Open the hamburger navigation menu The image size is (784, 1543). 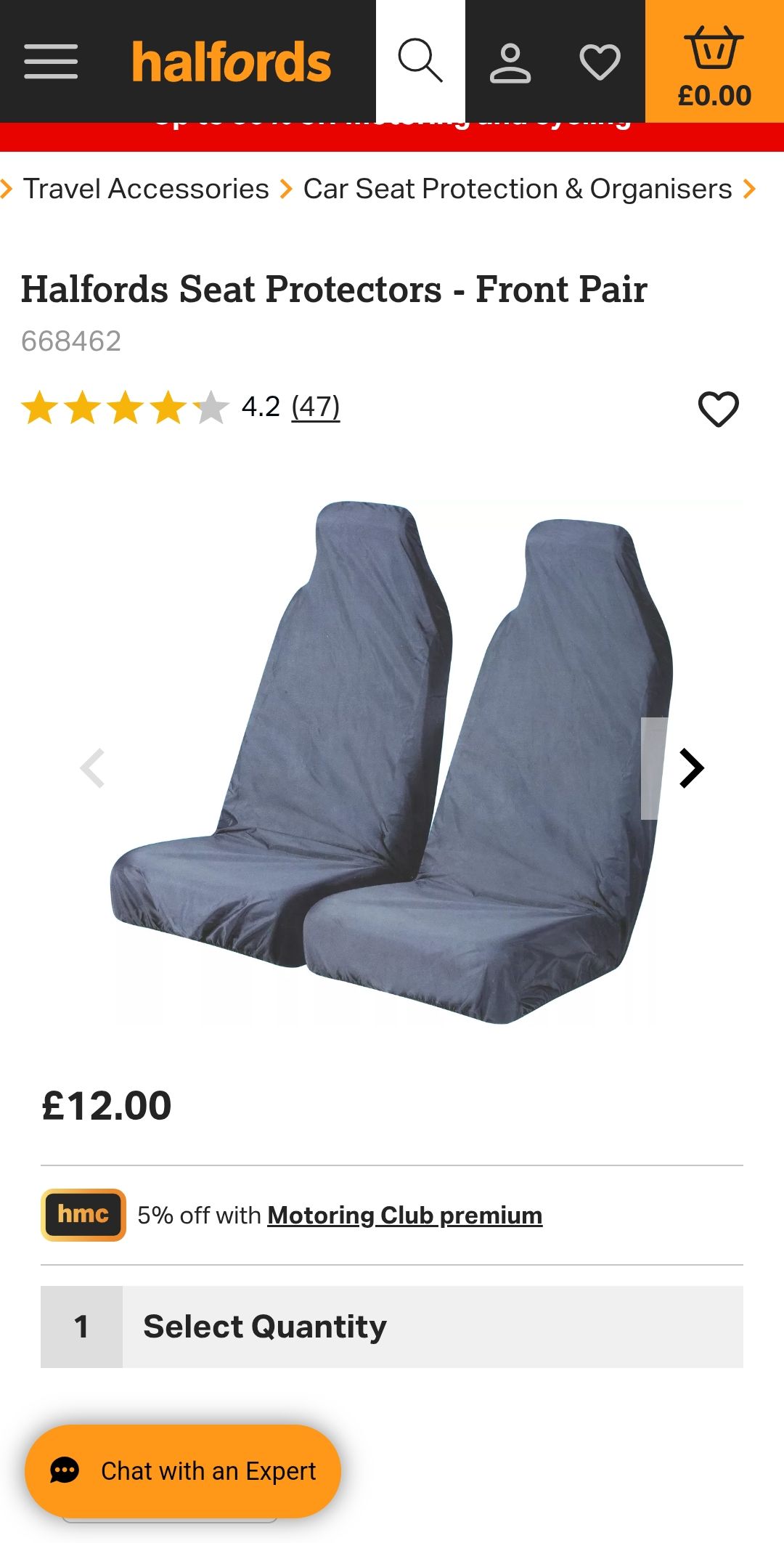(x=51, y=61)
